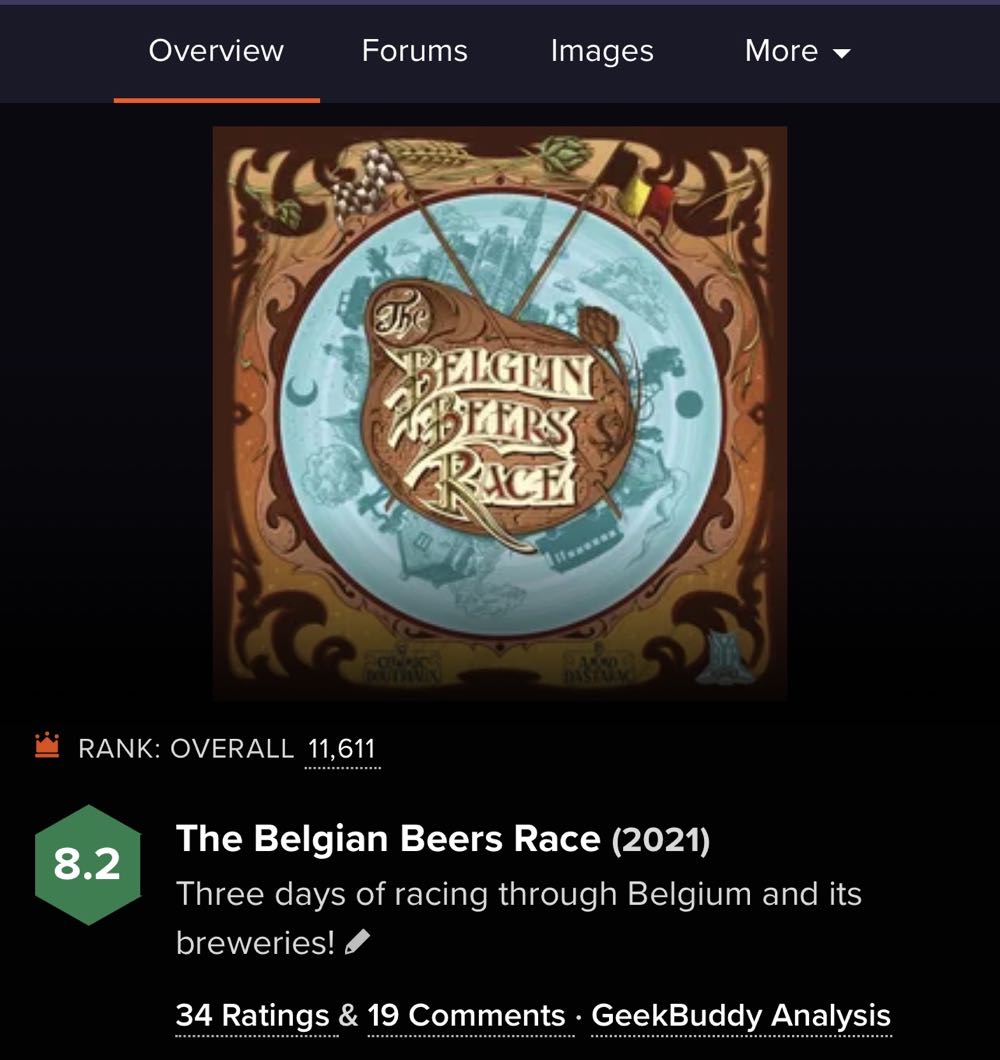Image resolution: width=1000 pixels, height=1060 pixels.
Task: View the 19 Comments
Action: pos(466,1016)
